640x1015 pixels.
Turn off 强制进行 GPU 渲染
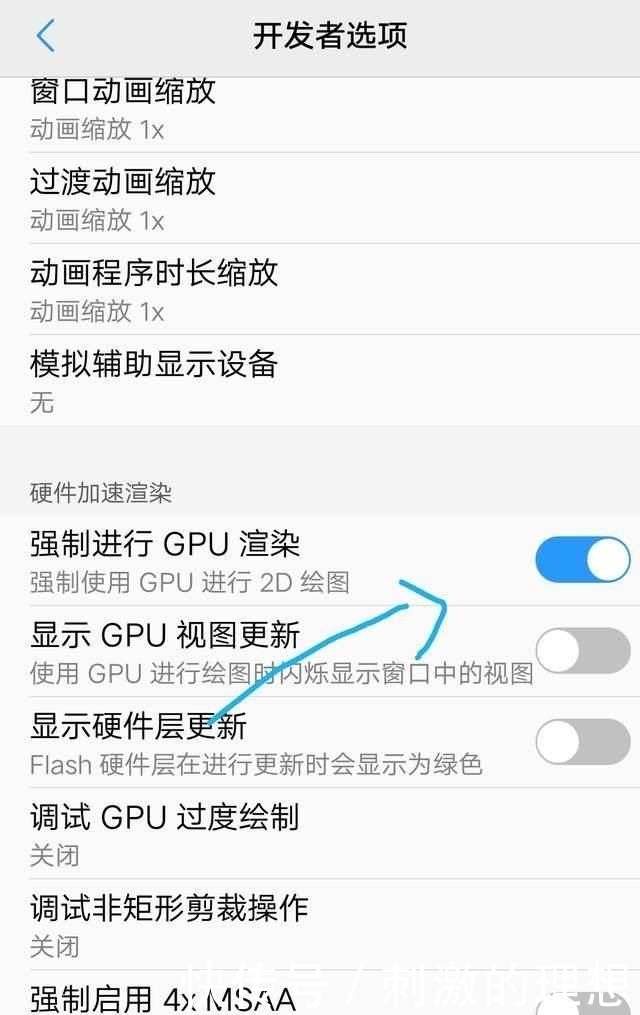pos(582,559)
